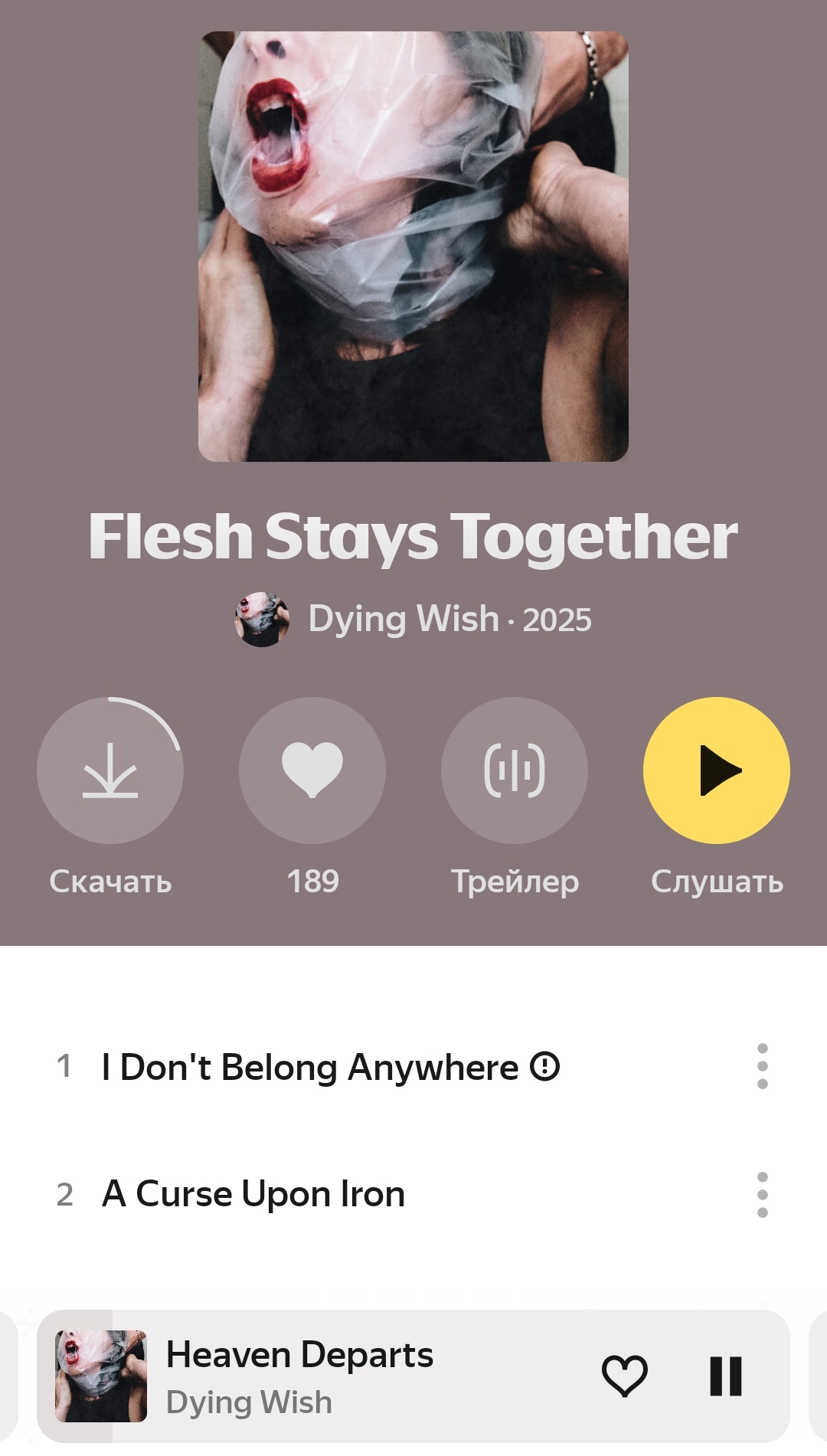Pause Heaven Departs playback

[725, 1376]
